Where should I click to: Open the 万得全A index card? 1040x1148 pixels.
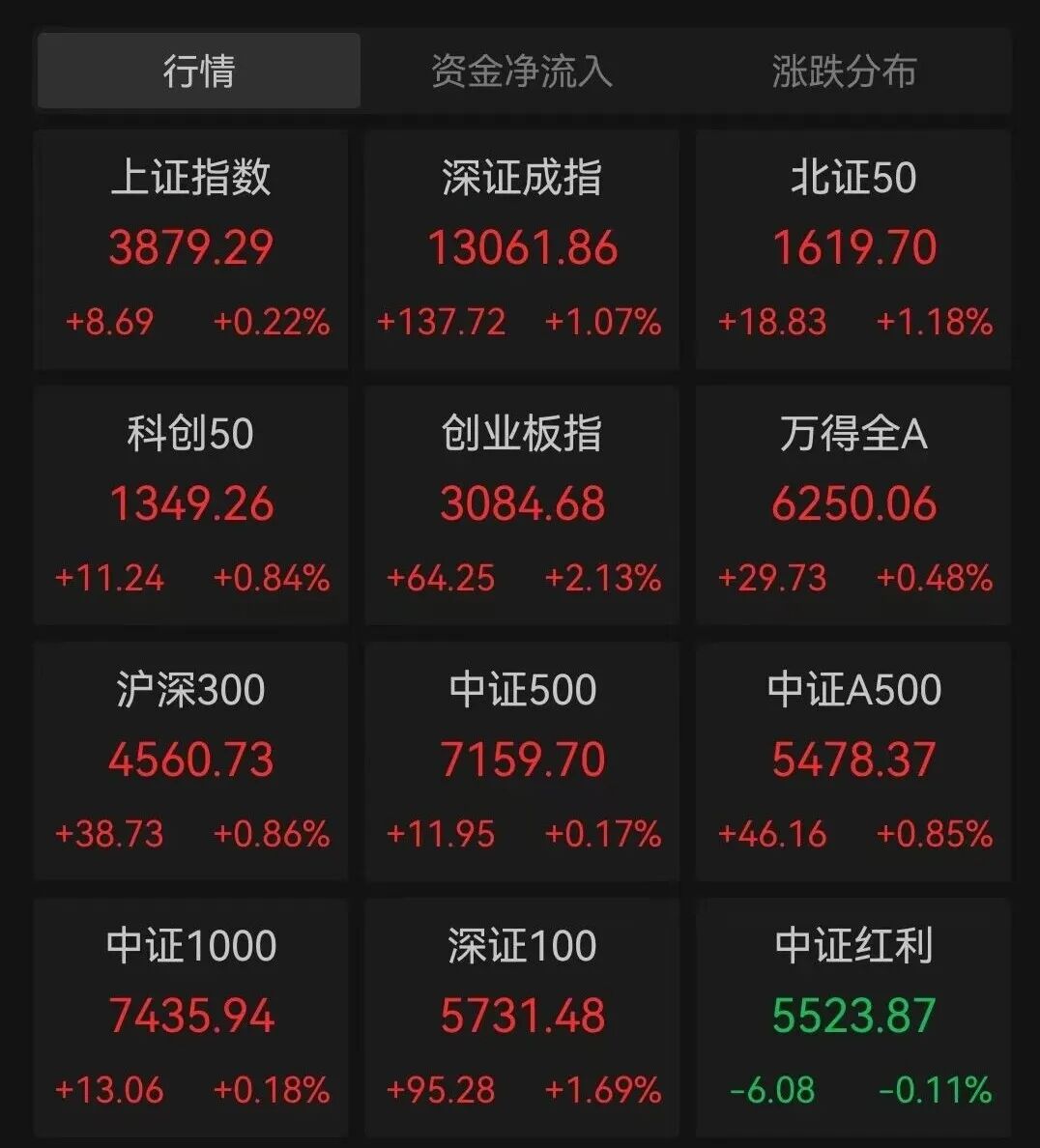click(853, 505)
